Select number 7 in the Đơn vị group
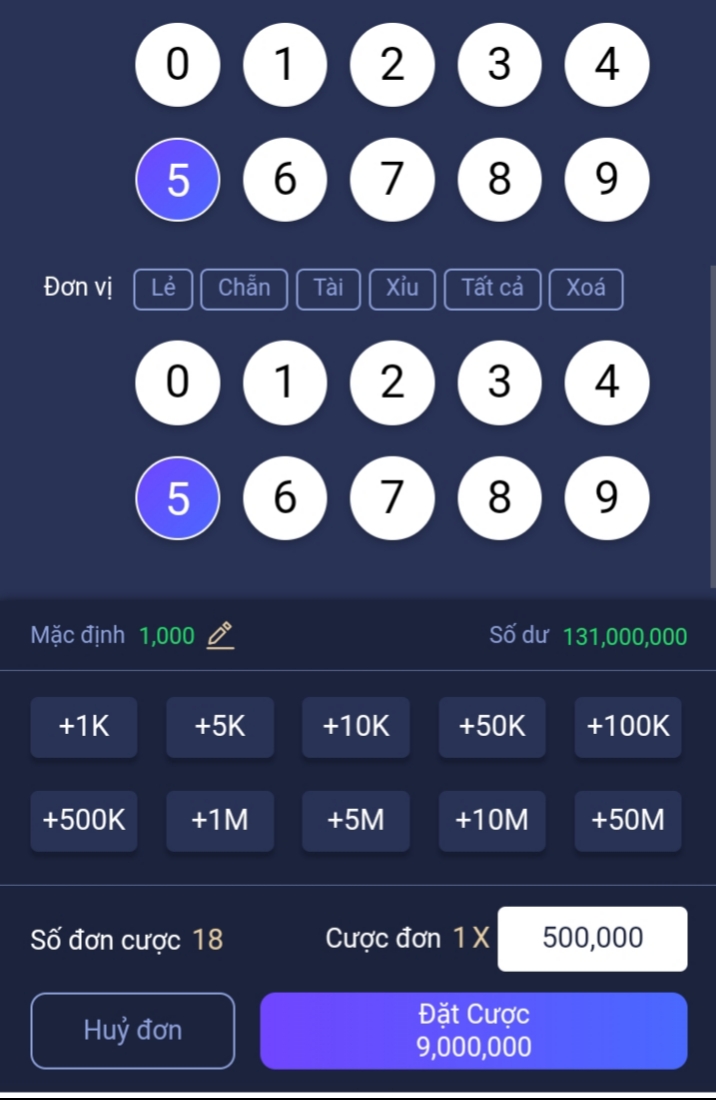 pos(392,497)
